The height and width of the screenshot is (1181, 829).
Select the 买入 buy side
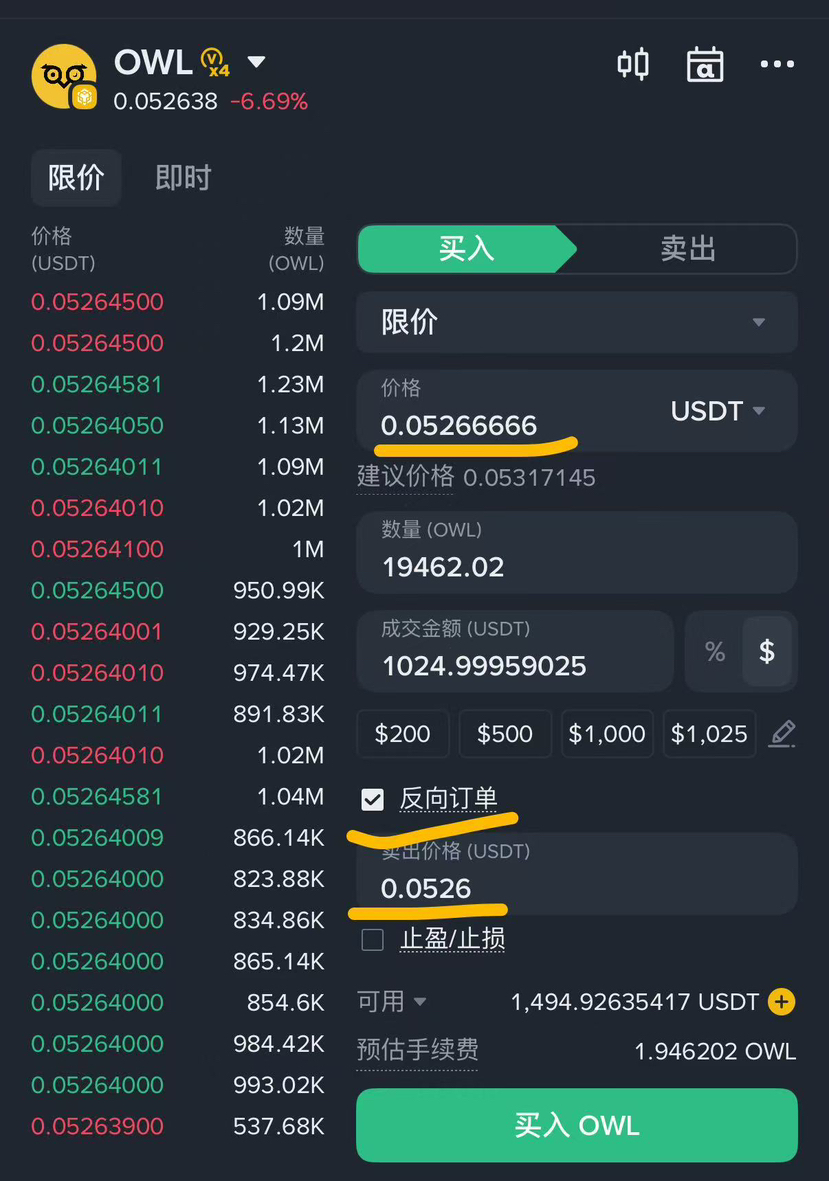point(466,249)
